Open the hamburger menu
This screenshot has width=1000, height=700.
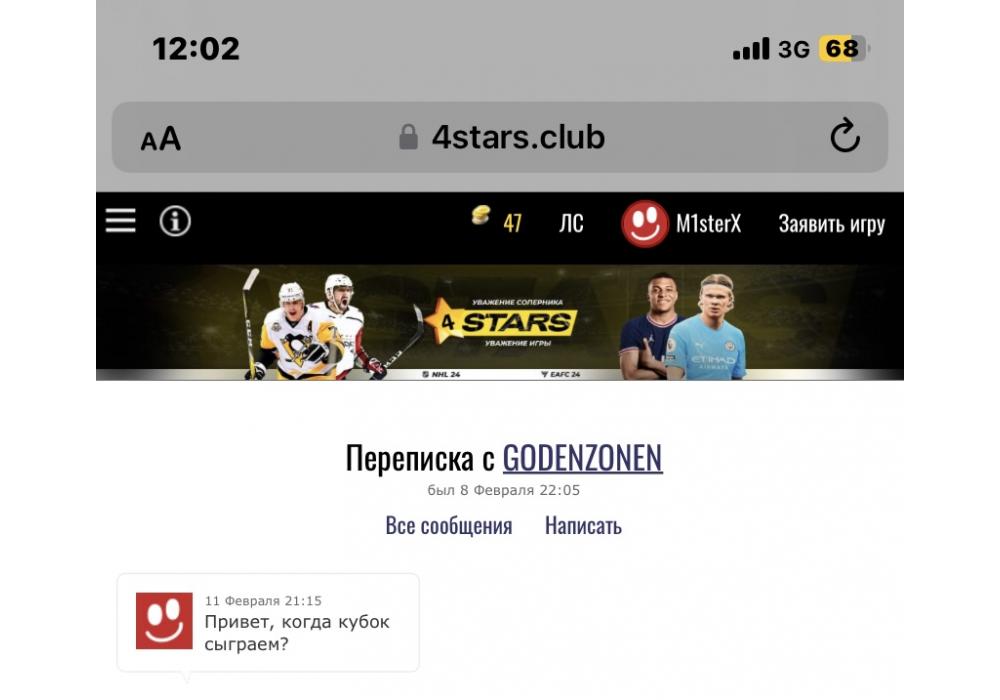point(120,222)
